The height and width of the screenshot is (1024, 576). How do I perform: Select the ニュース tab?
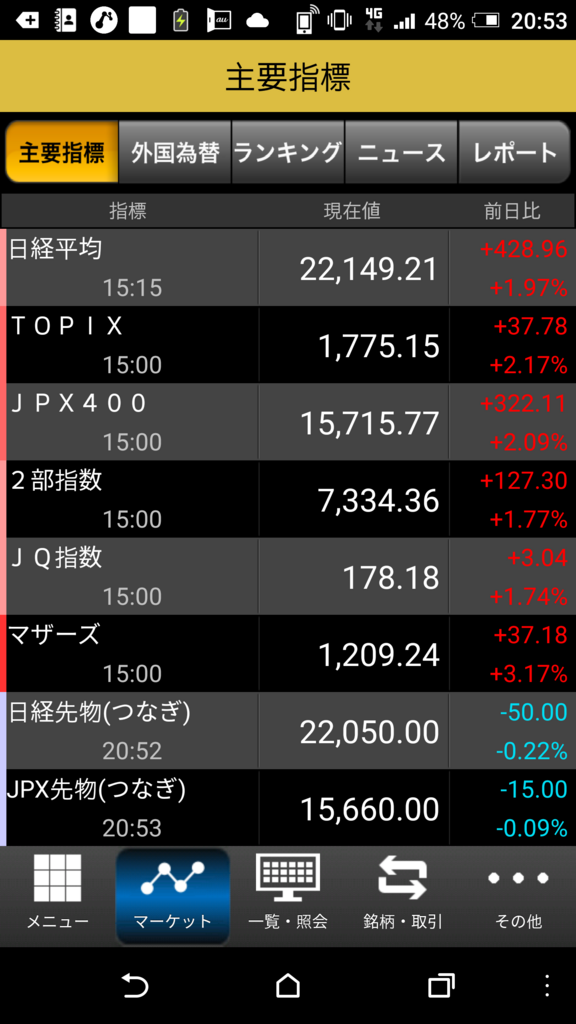[402, 152]
